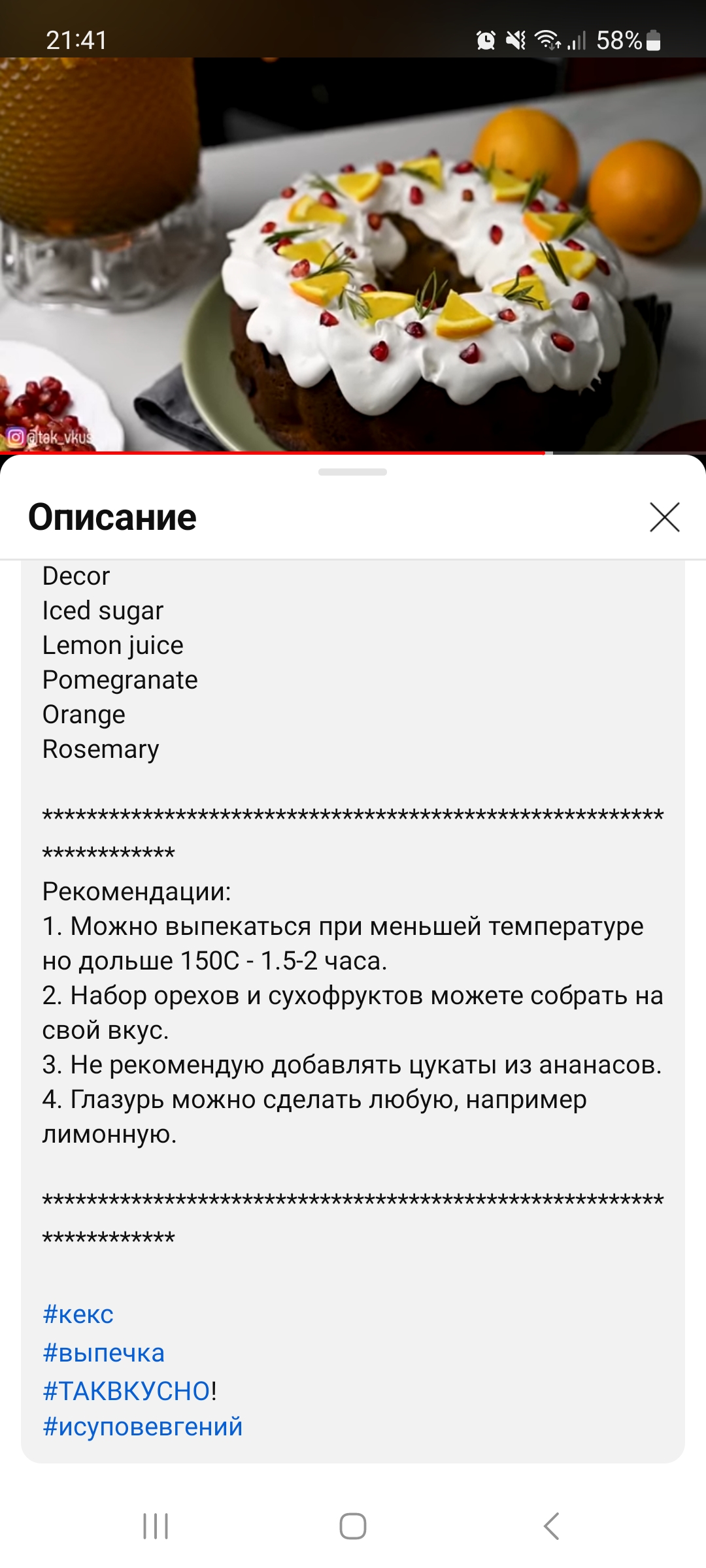Go to the home screen

[x=353, y=1526]
